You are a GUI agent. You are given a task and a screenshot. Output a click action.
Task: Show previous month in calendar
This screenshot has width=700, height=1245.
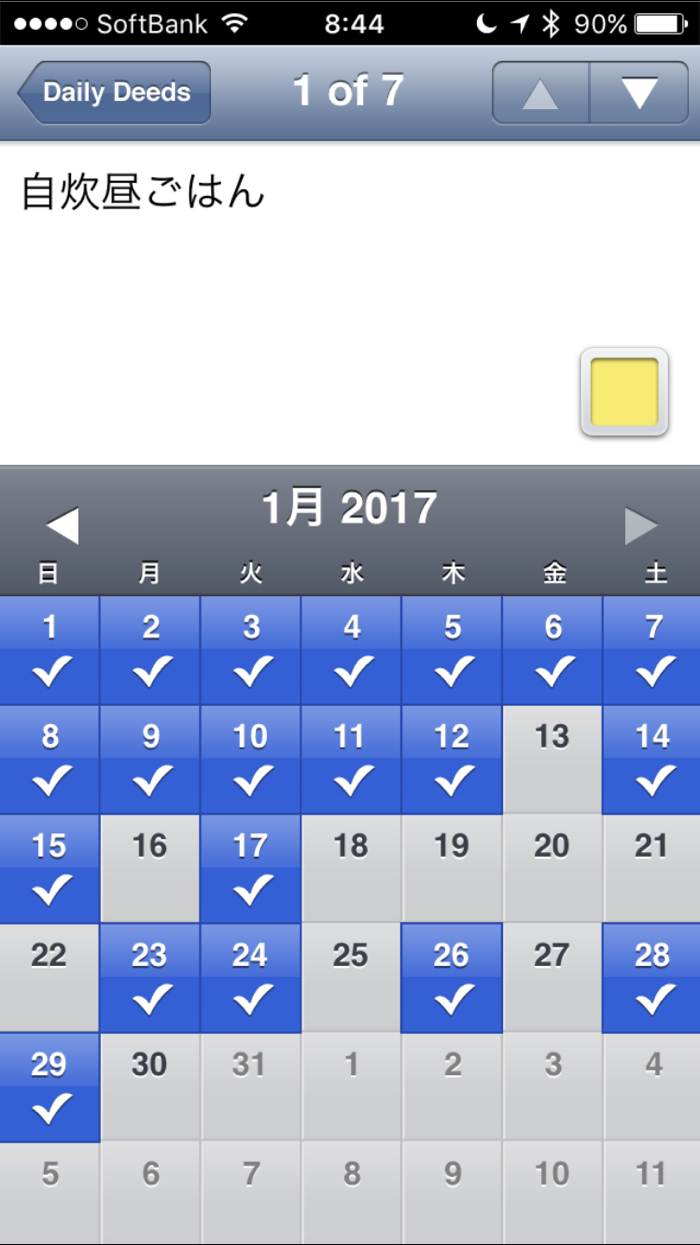(62, 525)
